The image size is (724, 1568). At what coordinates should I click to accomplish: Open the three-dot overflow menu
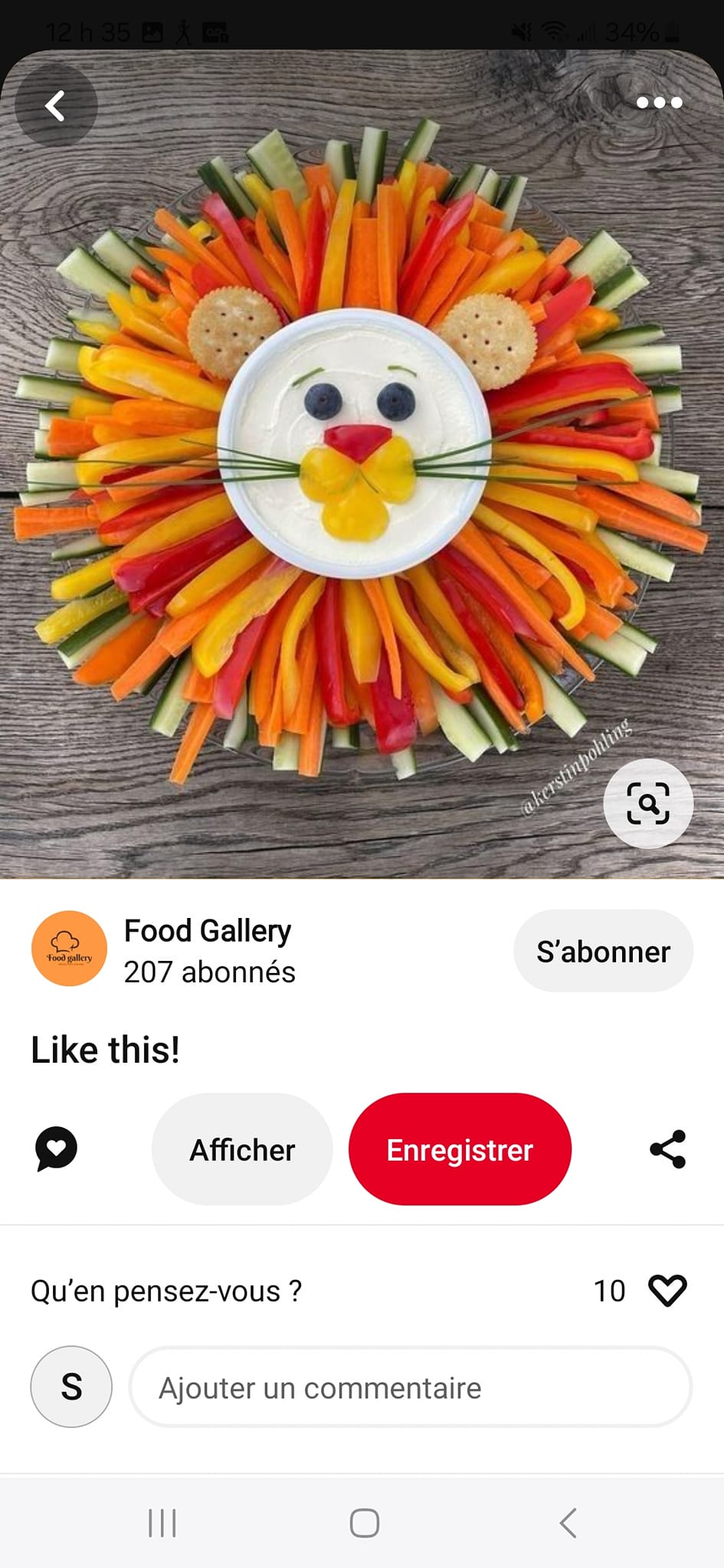659,103
